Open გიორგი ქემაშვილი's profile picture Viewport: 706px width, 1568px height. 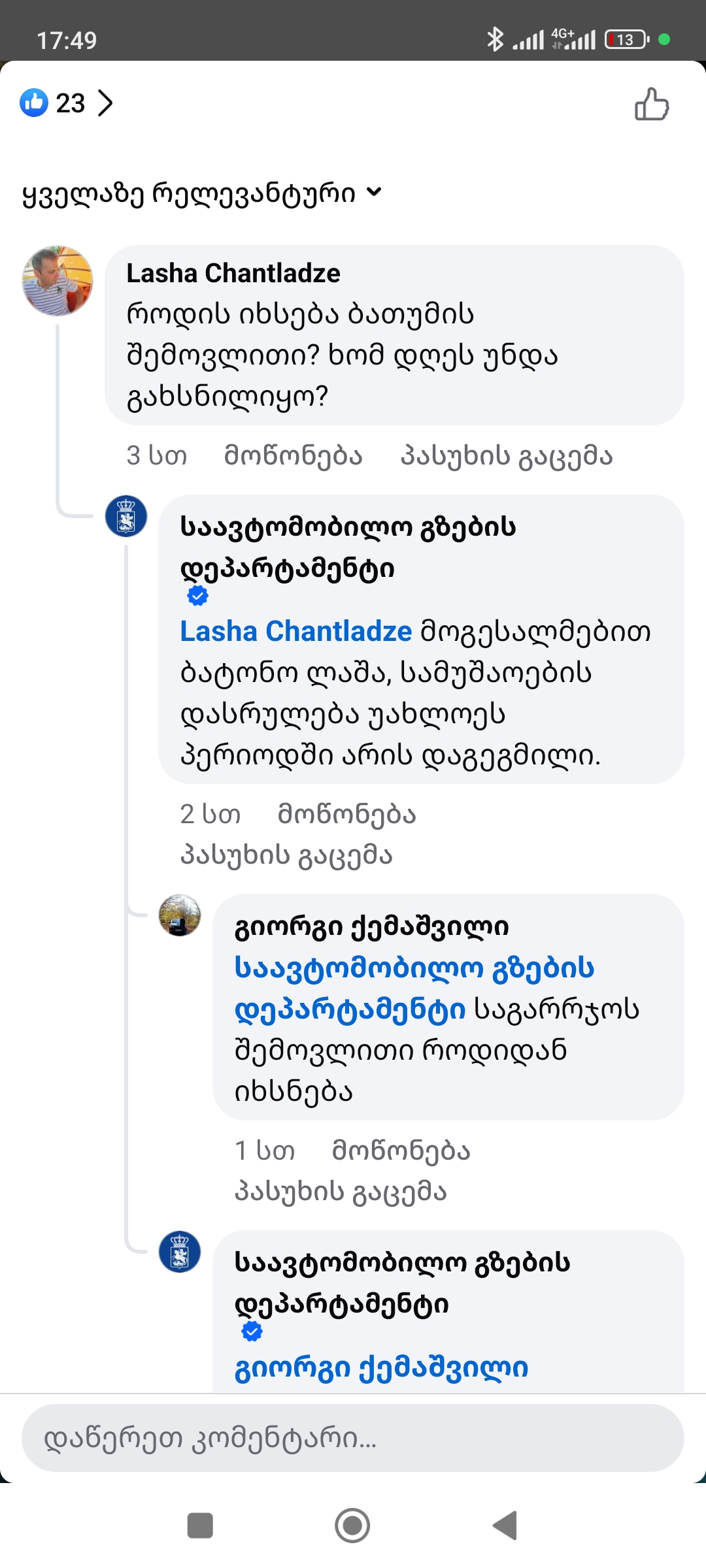[180, 915]
